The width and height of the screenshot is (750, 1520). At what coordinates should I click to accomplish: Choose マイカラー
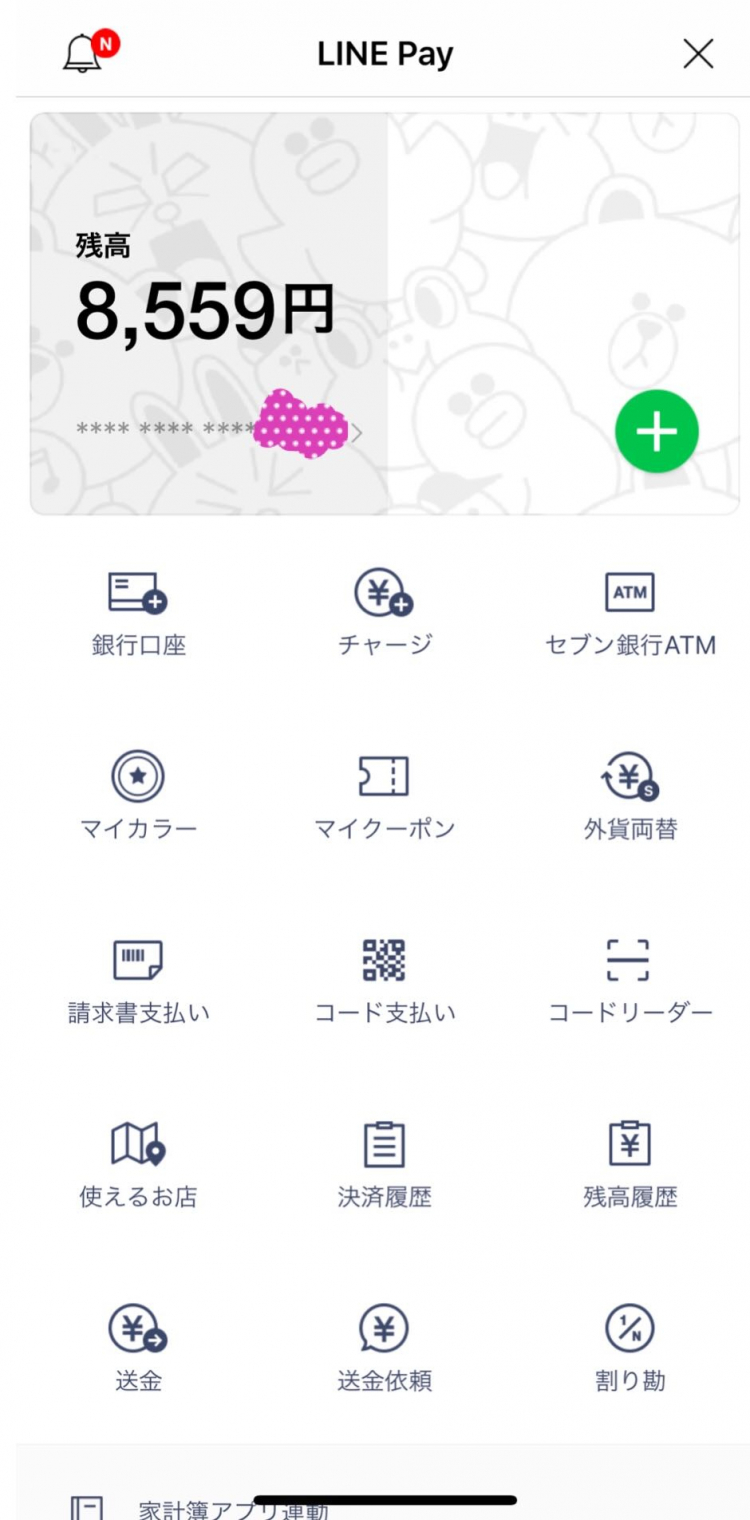coord(138,797)
